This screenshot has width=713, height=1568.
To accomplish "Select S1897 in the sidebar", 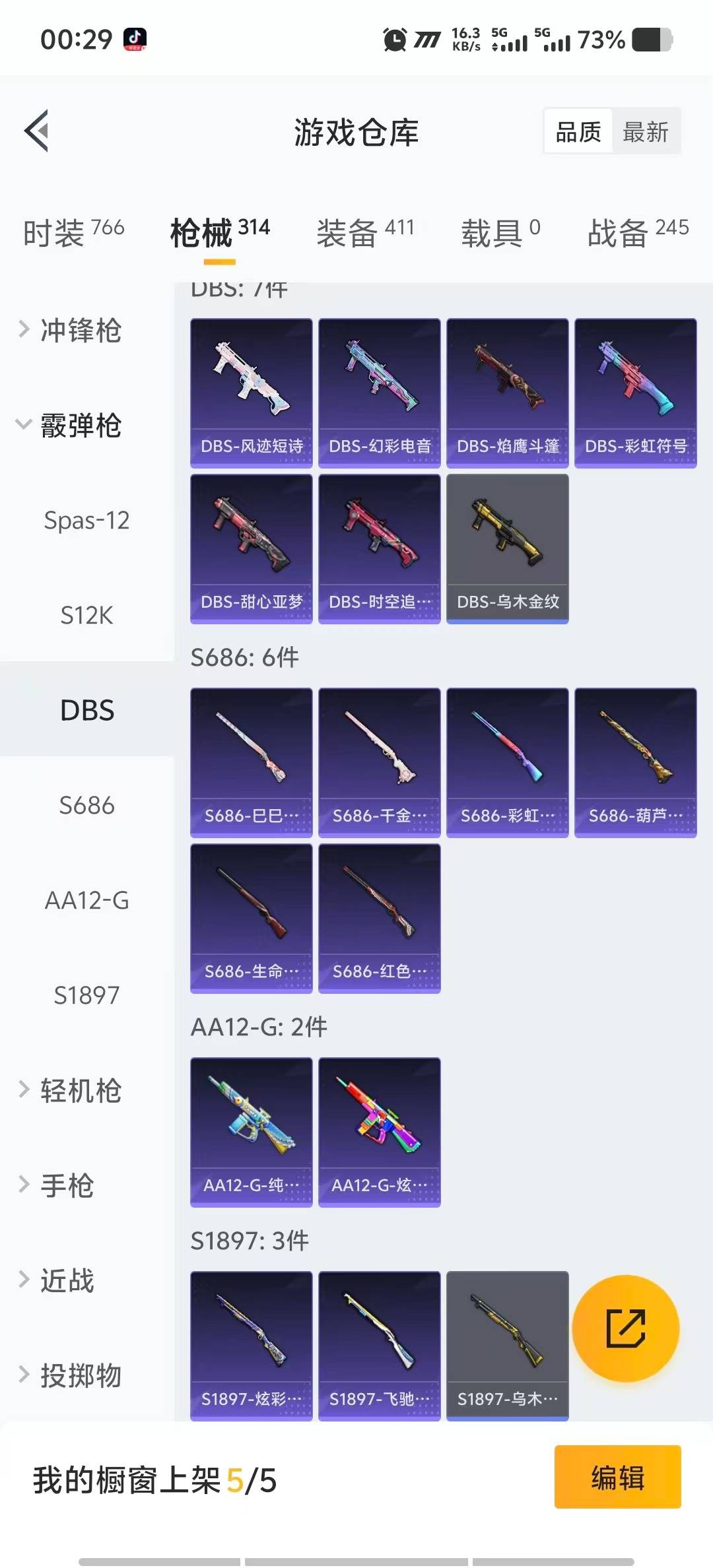I will (86, 994).
